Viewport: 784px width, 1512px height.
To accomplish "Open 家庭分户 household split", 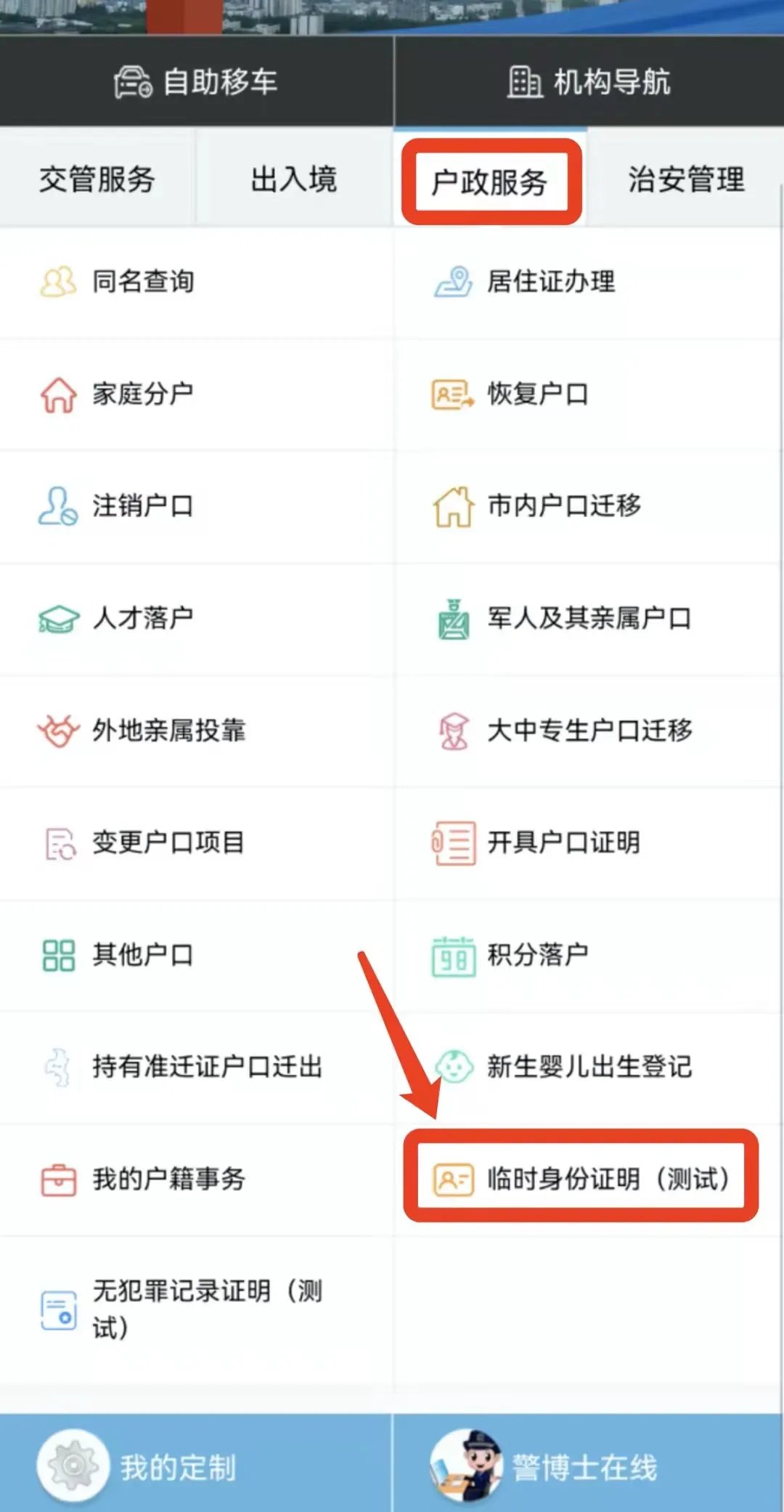I will [142, 394].
